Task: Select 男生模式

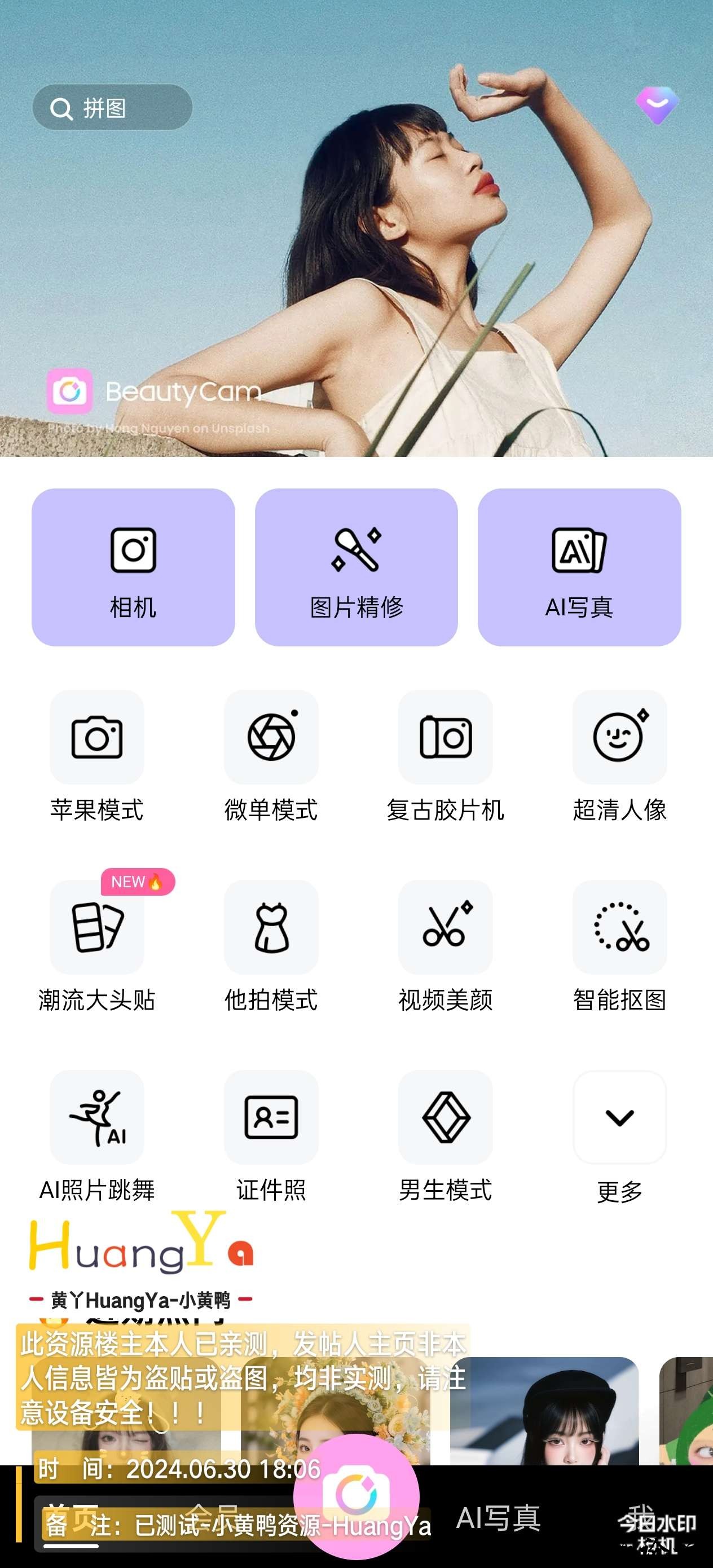Action: (445, 1117)
